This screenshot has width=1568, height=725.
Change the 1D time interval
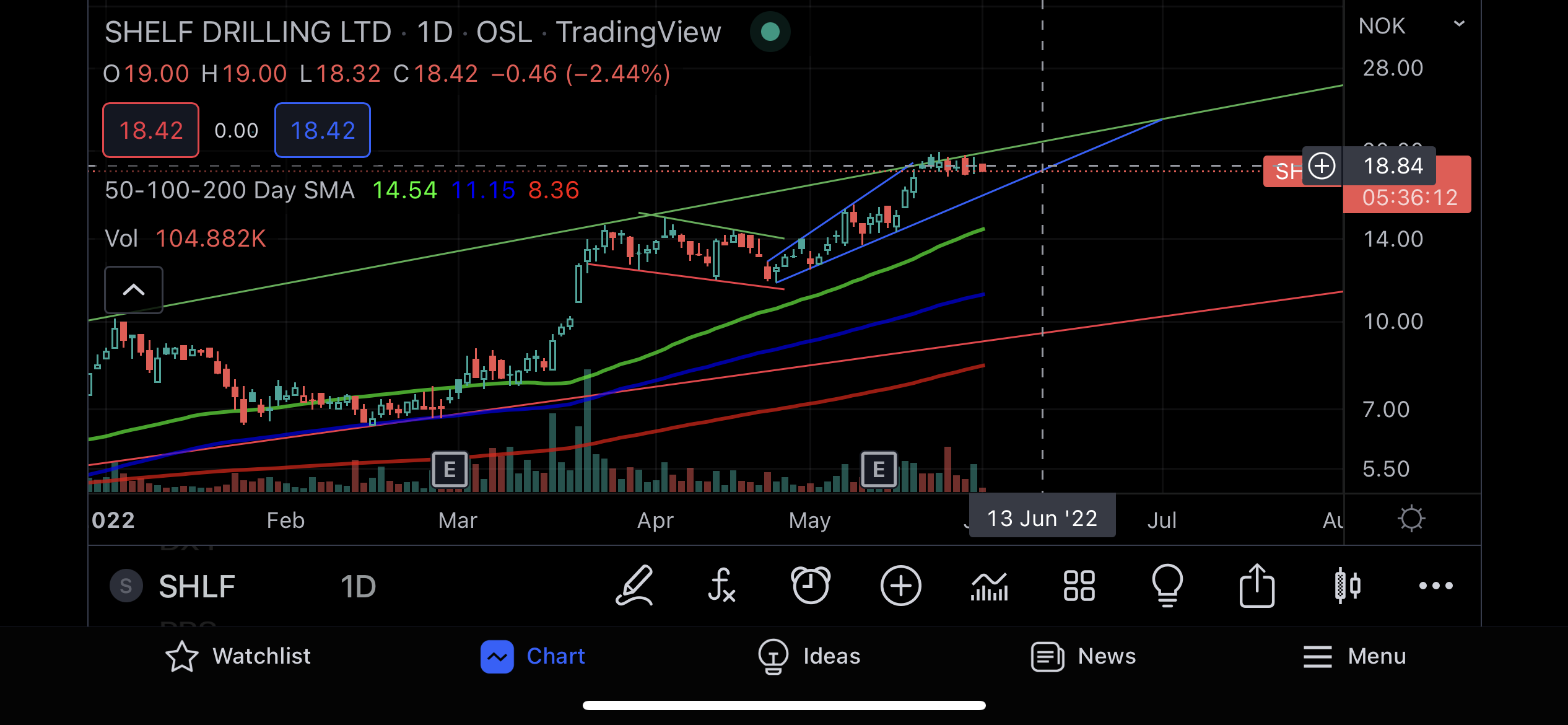point(358,586)
